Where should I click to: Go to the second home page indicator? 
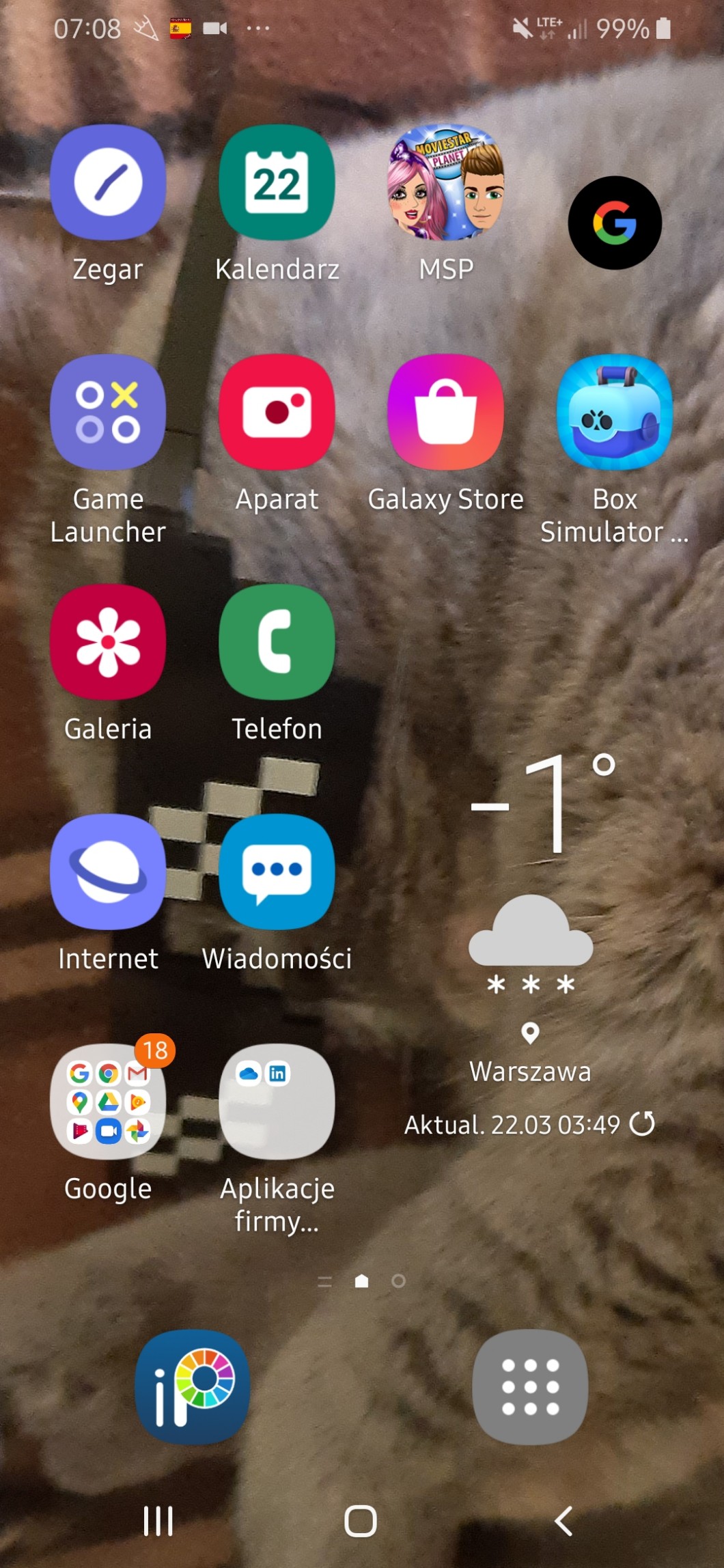tap(398, 1281)
